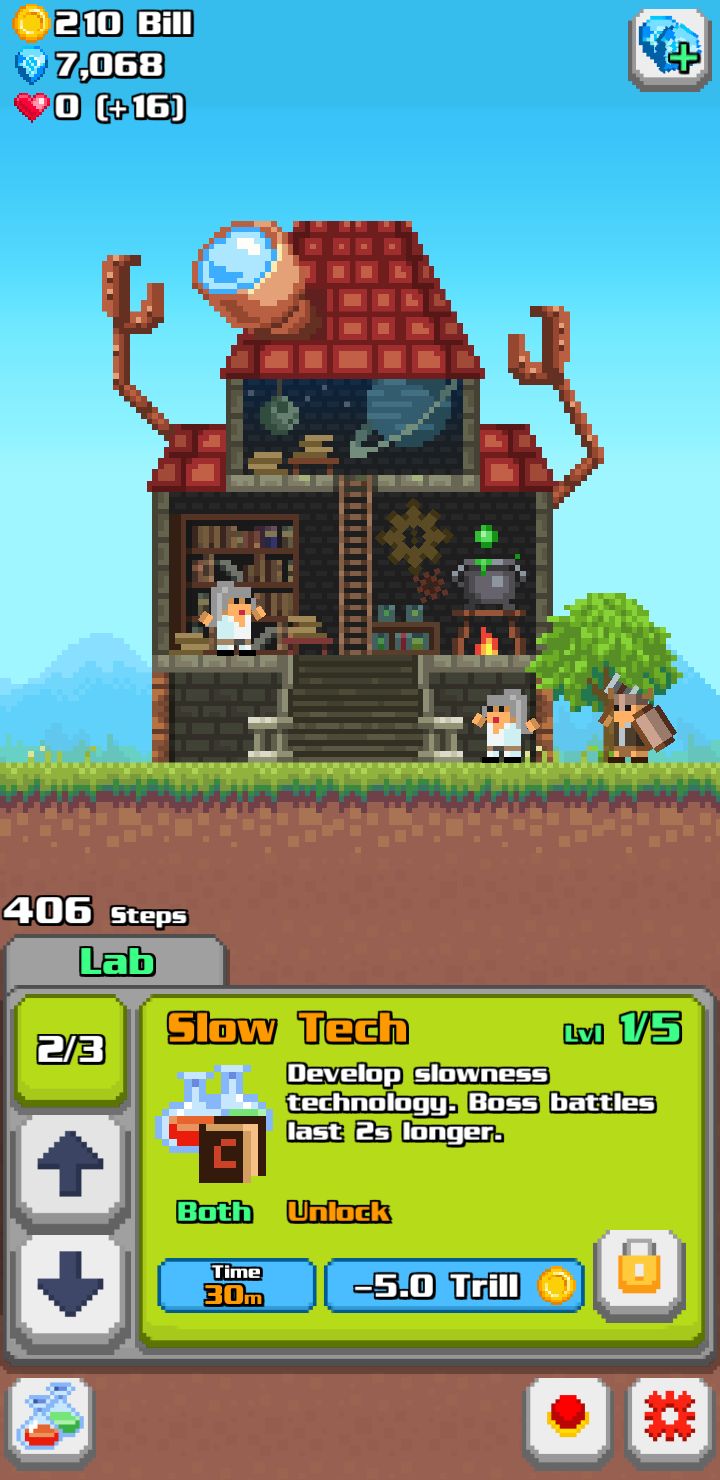Select the Lab tab
This screenshot has width=720, height=1480.
(x=117, y=962)
